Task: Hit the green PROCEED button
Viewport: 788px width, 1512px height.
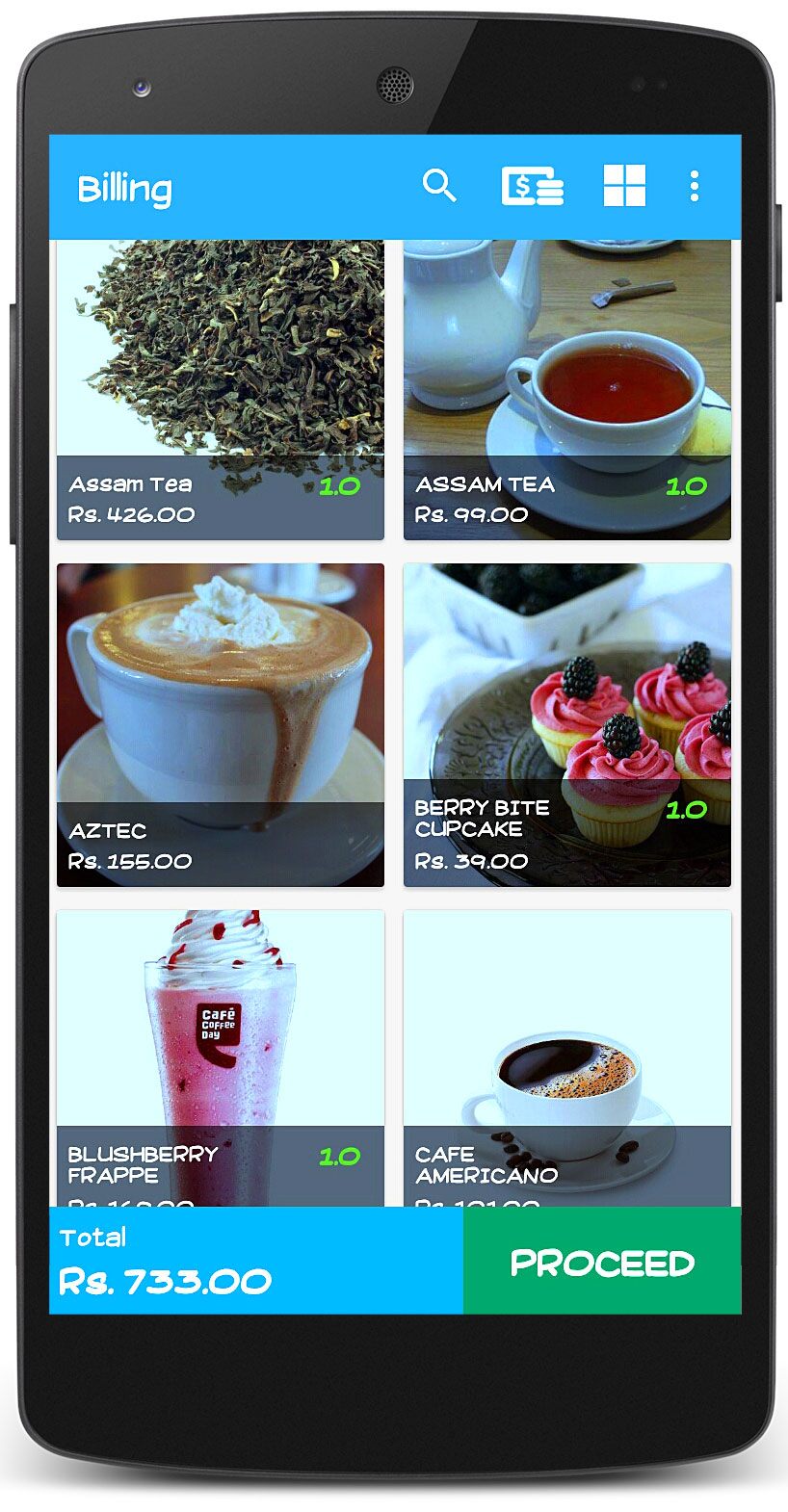Action: (x=602, y=1261)
